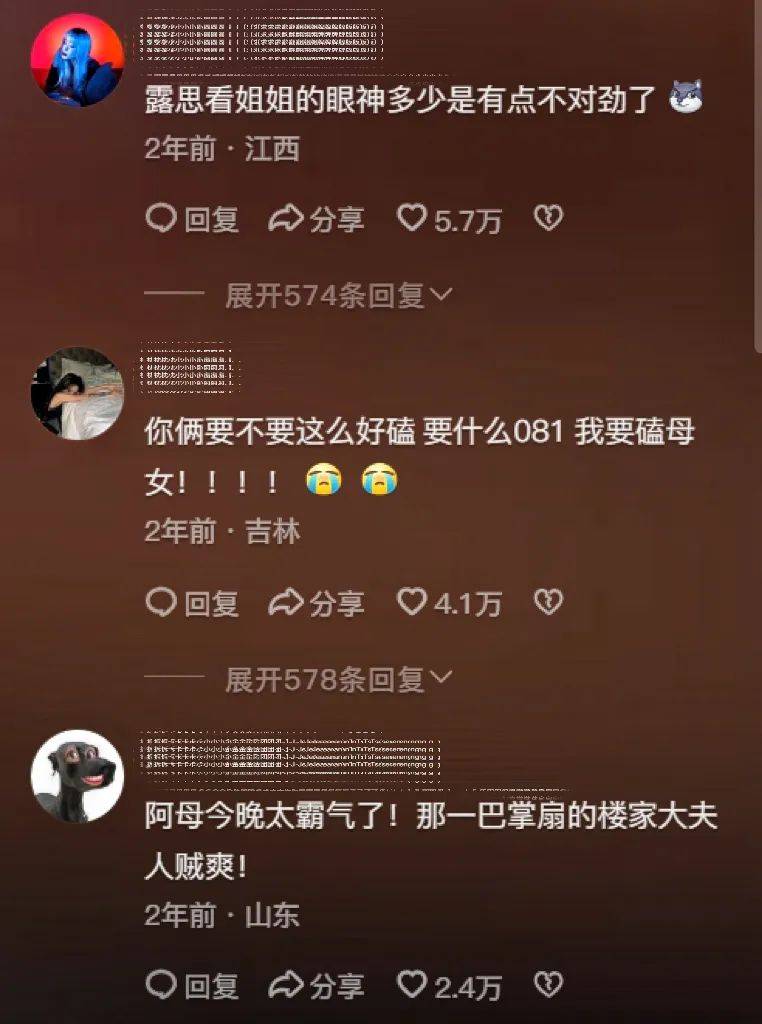Expand 574 replies

point(338,296)
